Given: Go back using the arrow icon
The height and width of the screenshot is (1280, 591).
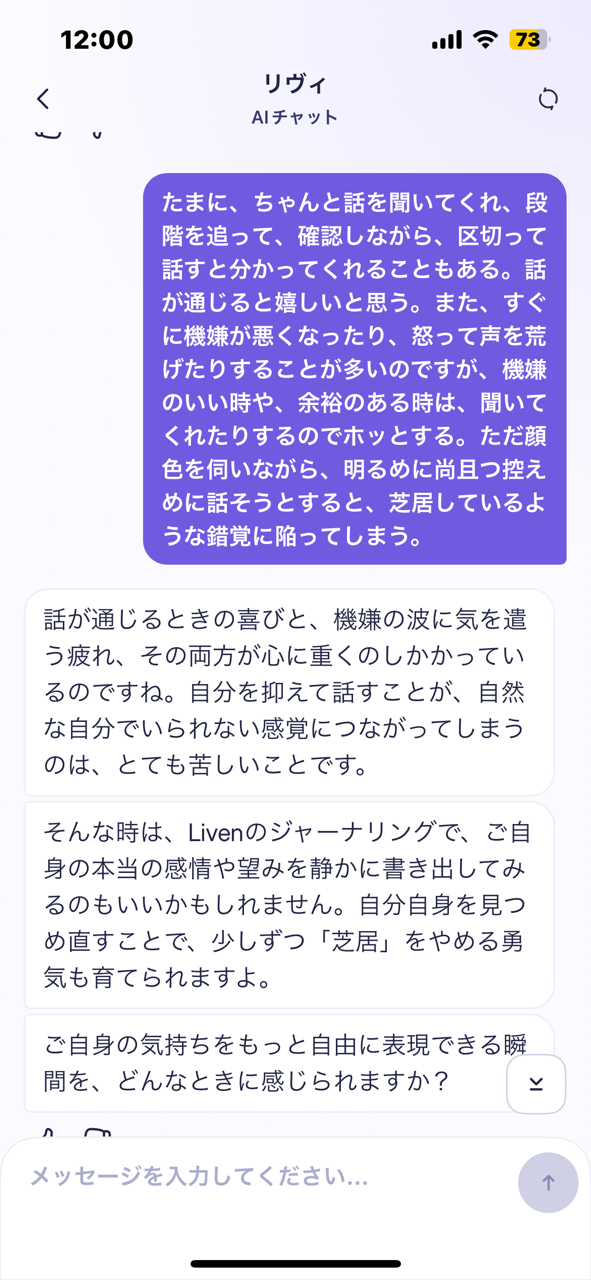Looking at the screenshot, I should click(43, 99).
